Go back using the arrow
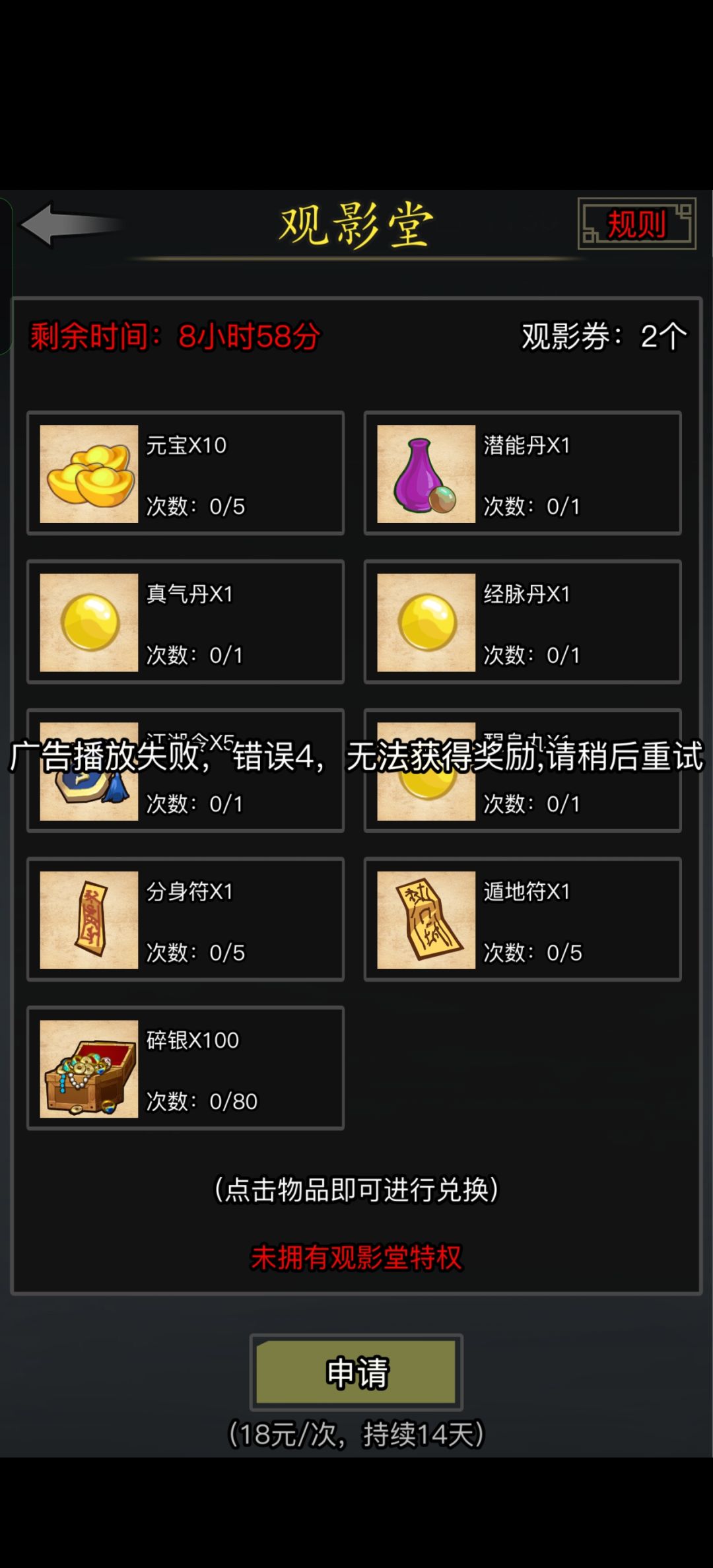 tap(73, 224)
